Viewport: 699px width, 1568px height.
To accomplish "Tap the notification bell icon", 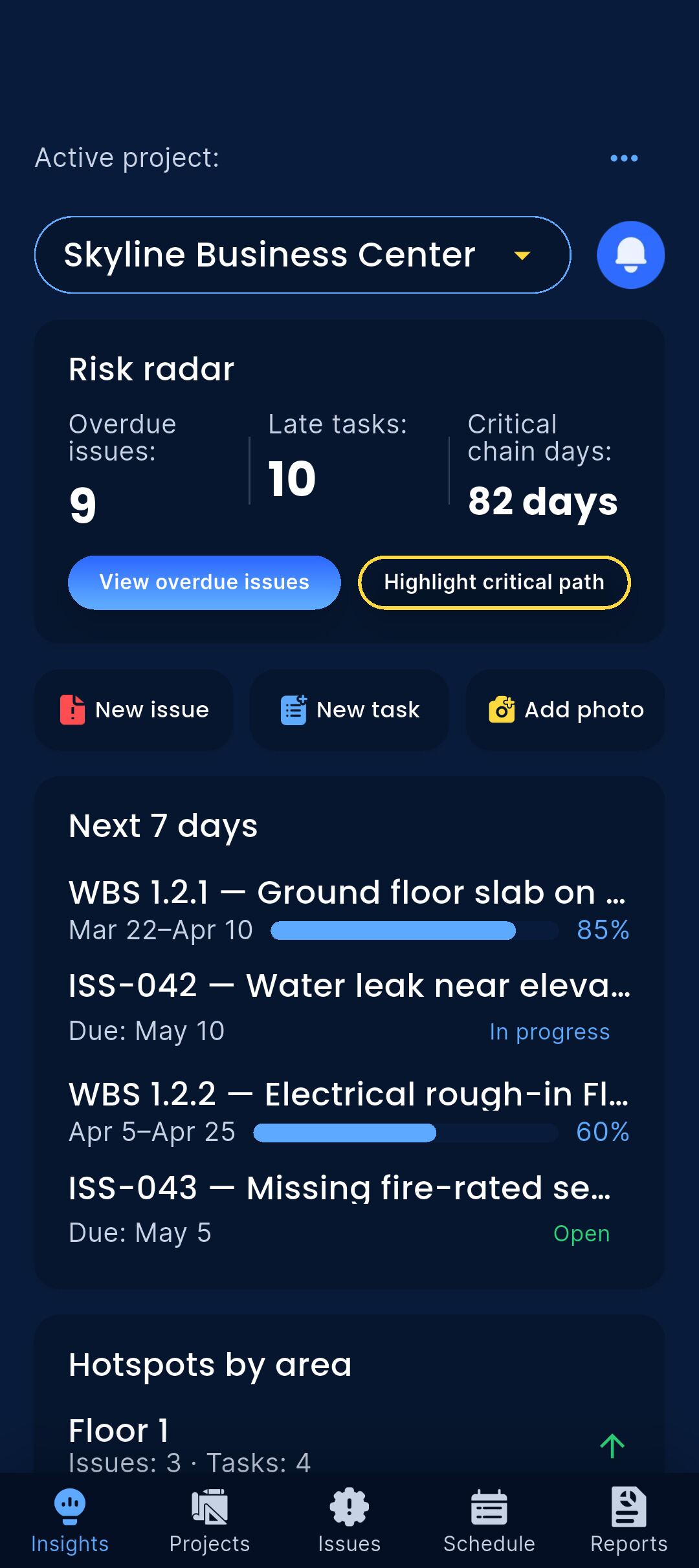I will [x=629, y=254].
